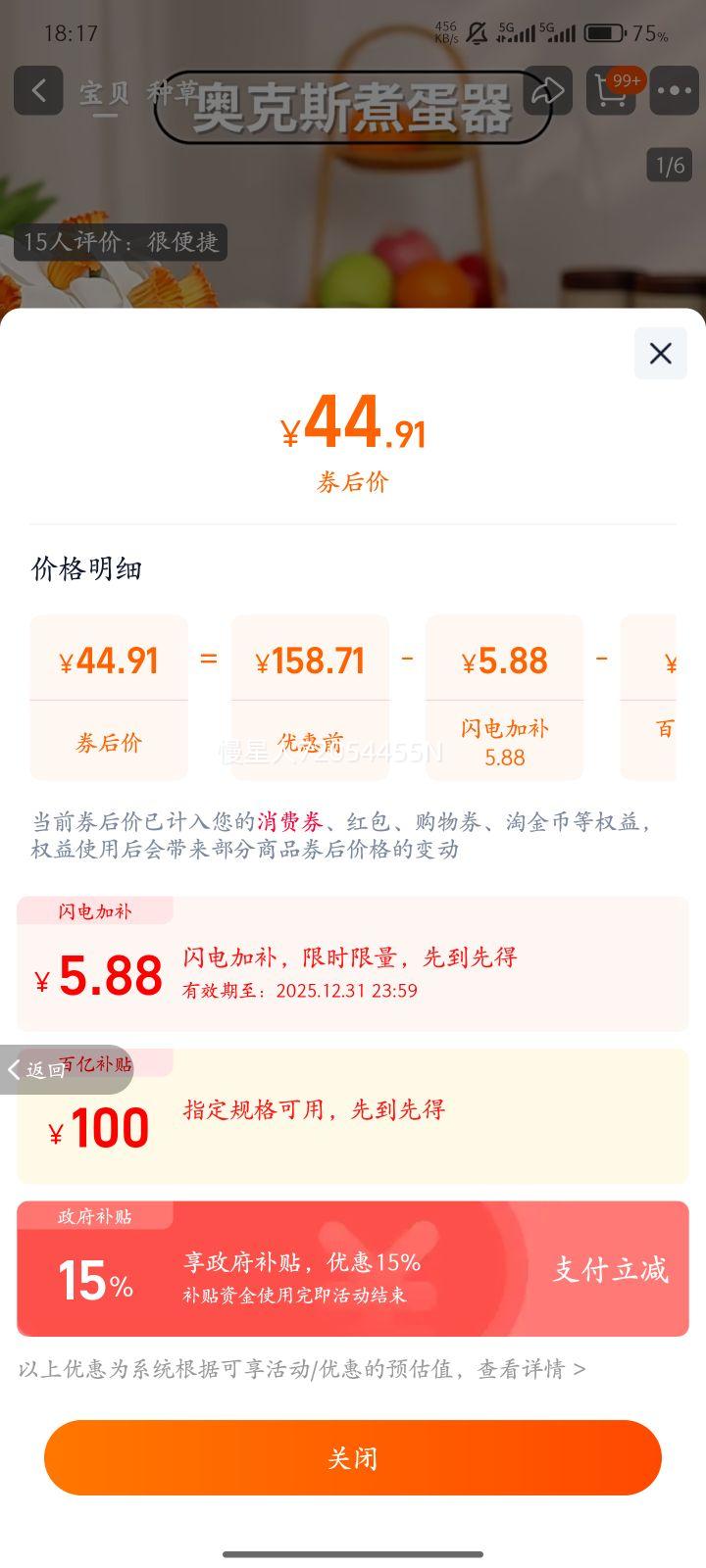Open the more options three-dot menu

674,90
